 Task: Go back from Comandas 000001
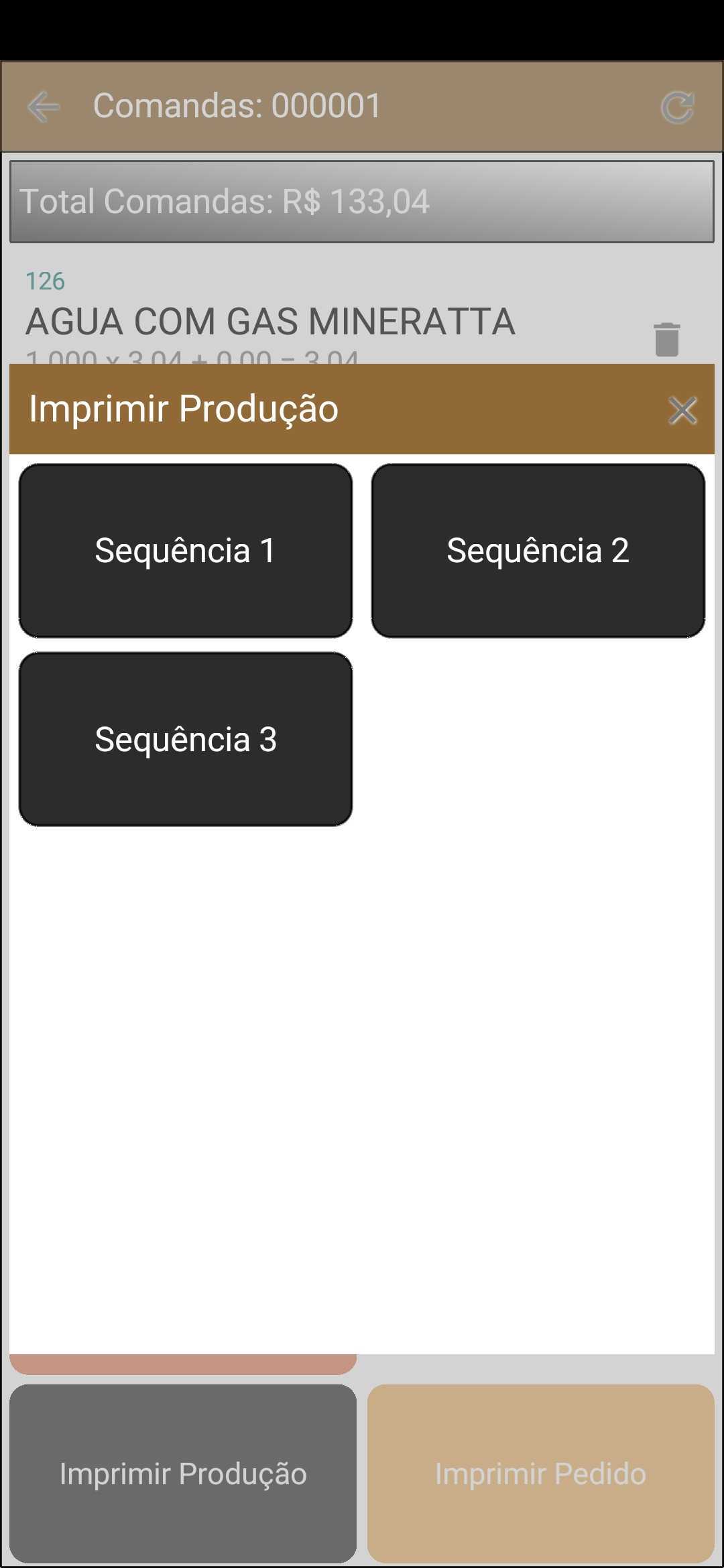[44, 107]
